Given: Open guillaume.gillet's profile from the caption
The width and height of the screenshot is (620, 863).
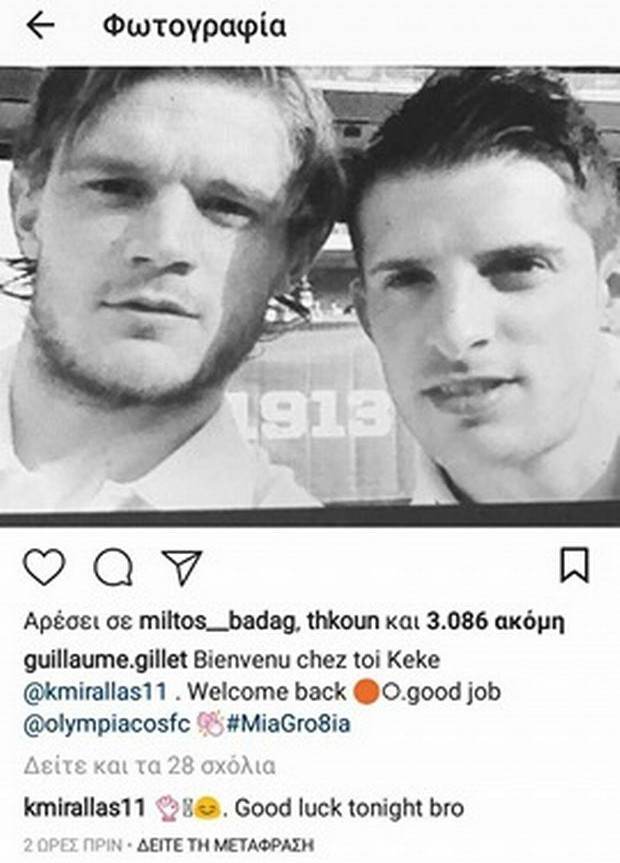Looking at the screenshot, I should click(x=103, y=661).
